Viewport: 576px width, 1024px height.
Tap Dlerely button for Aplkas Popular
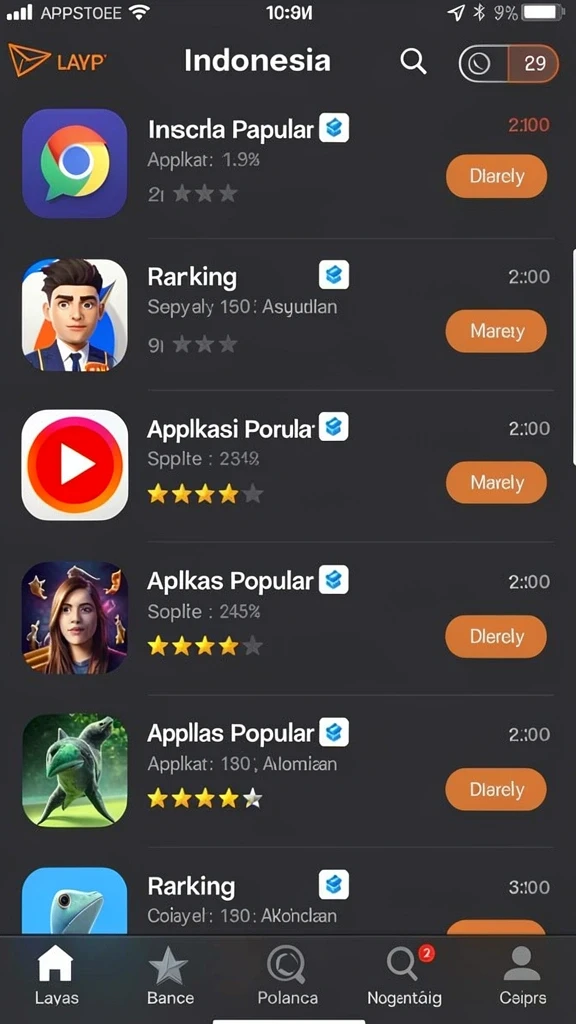[x=496, y=636]
